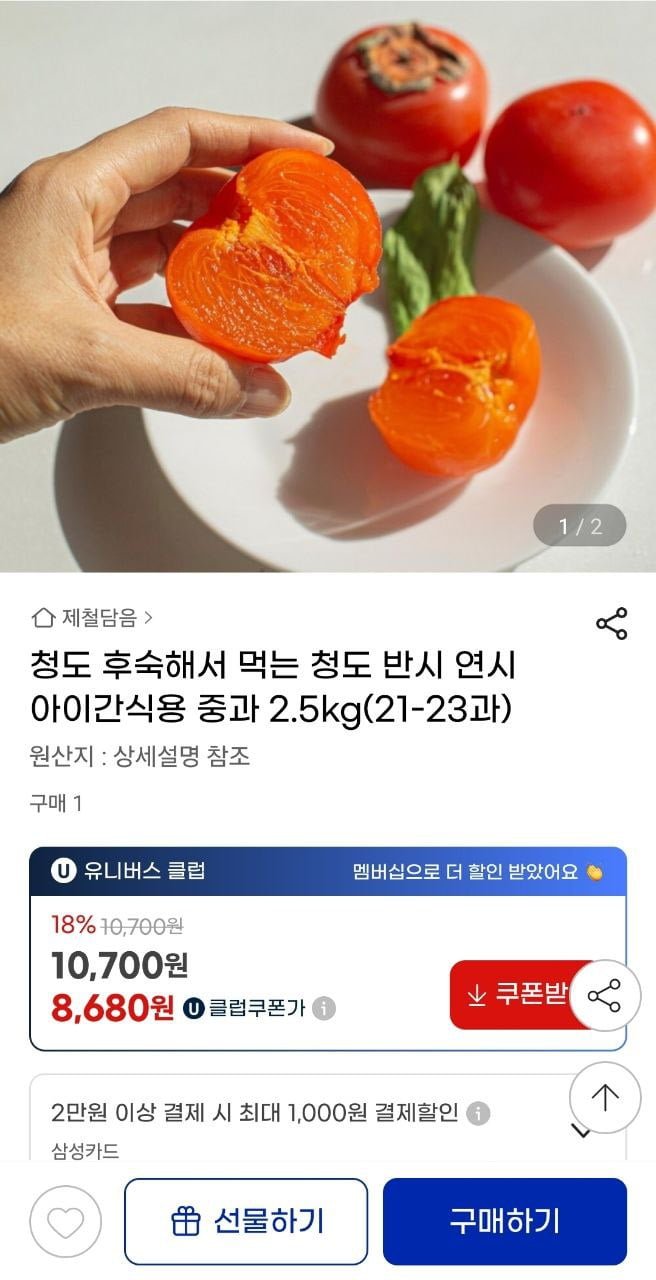Tap the 쿠폰받기 download button

(x=515, y=995)
